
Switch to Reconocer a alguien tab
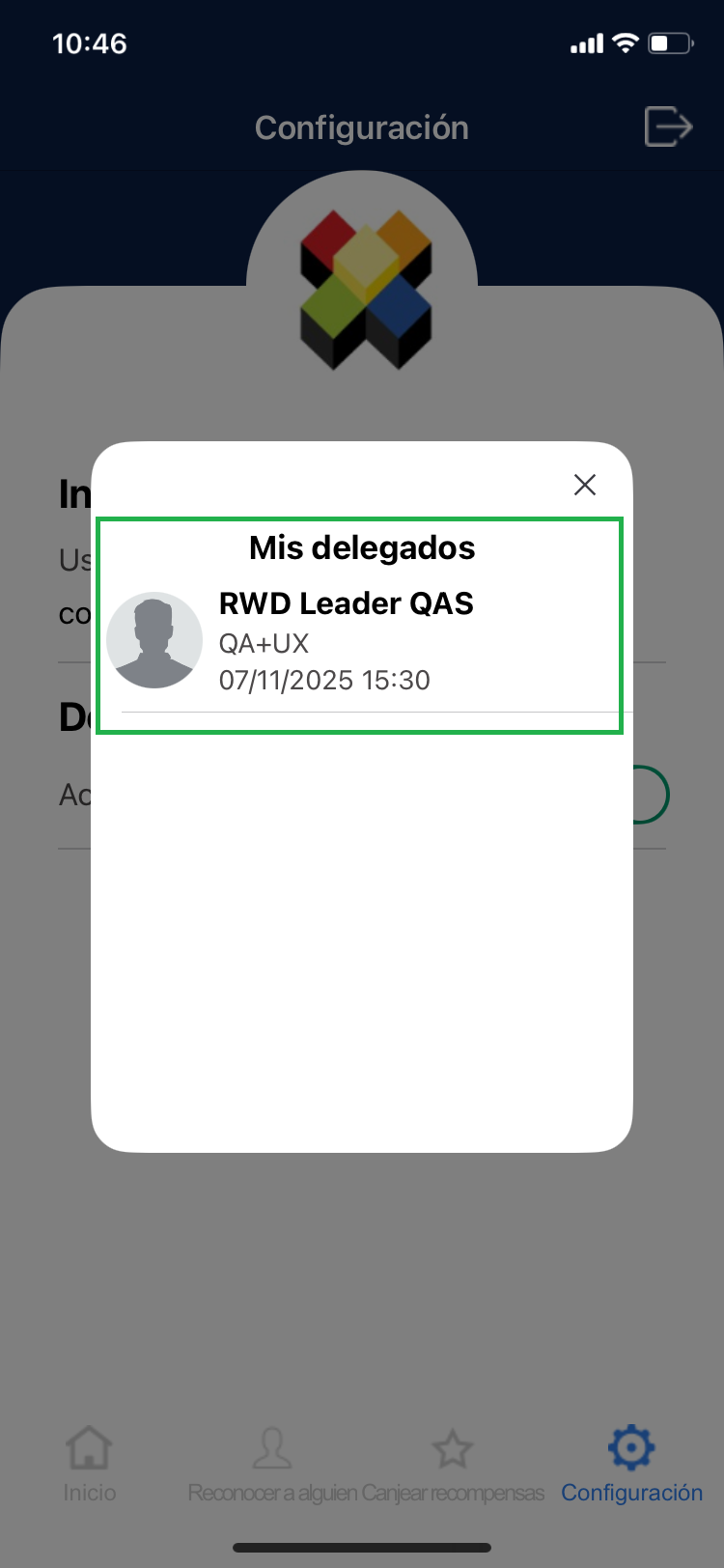272,1464
